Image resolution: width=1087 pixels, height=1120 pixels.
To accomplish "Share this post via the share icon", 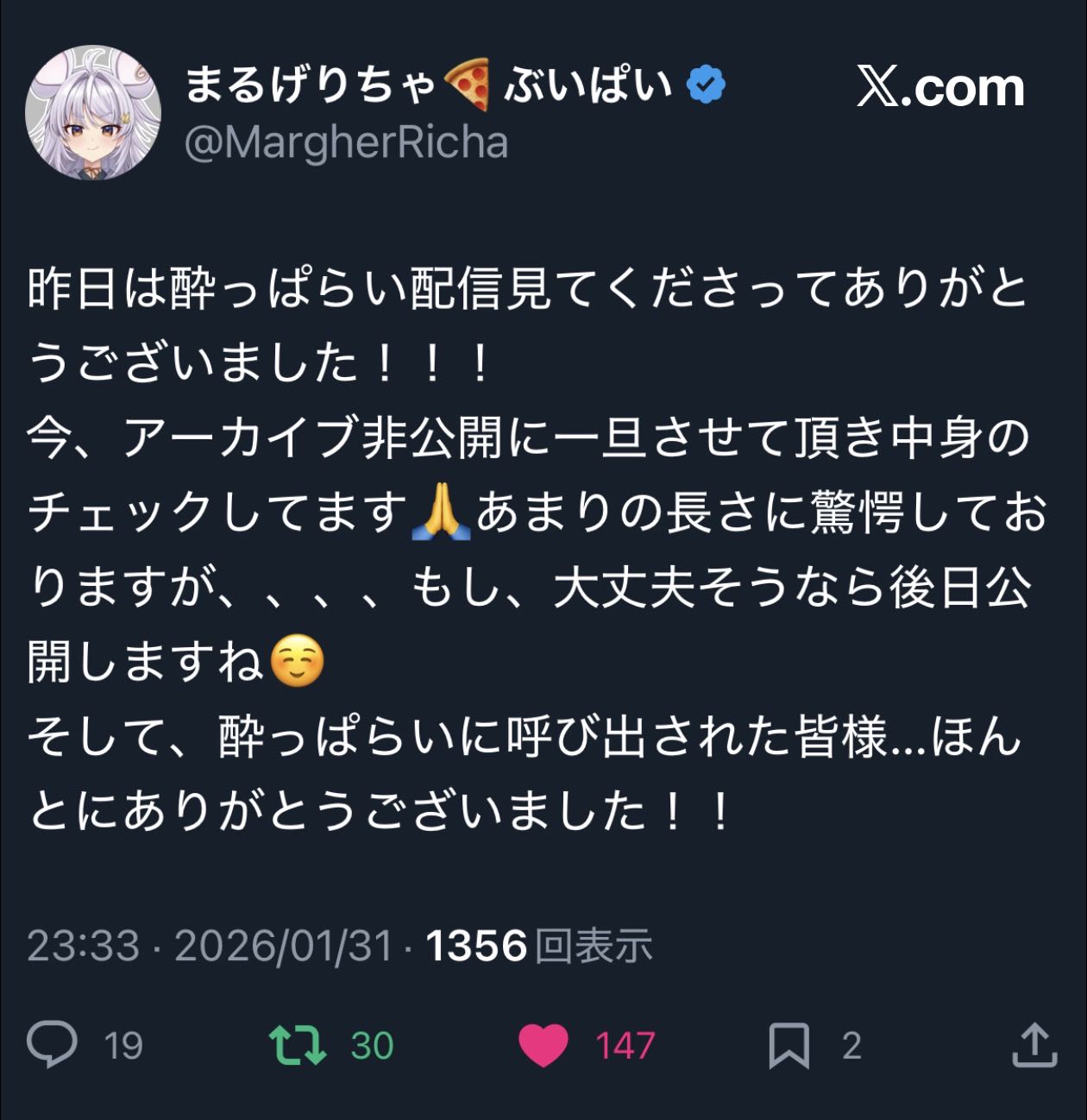I will (1034, 1044).
